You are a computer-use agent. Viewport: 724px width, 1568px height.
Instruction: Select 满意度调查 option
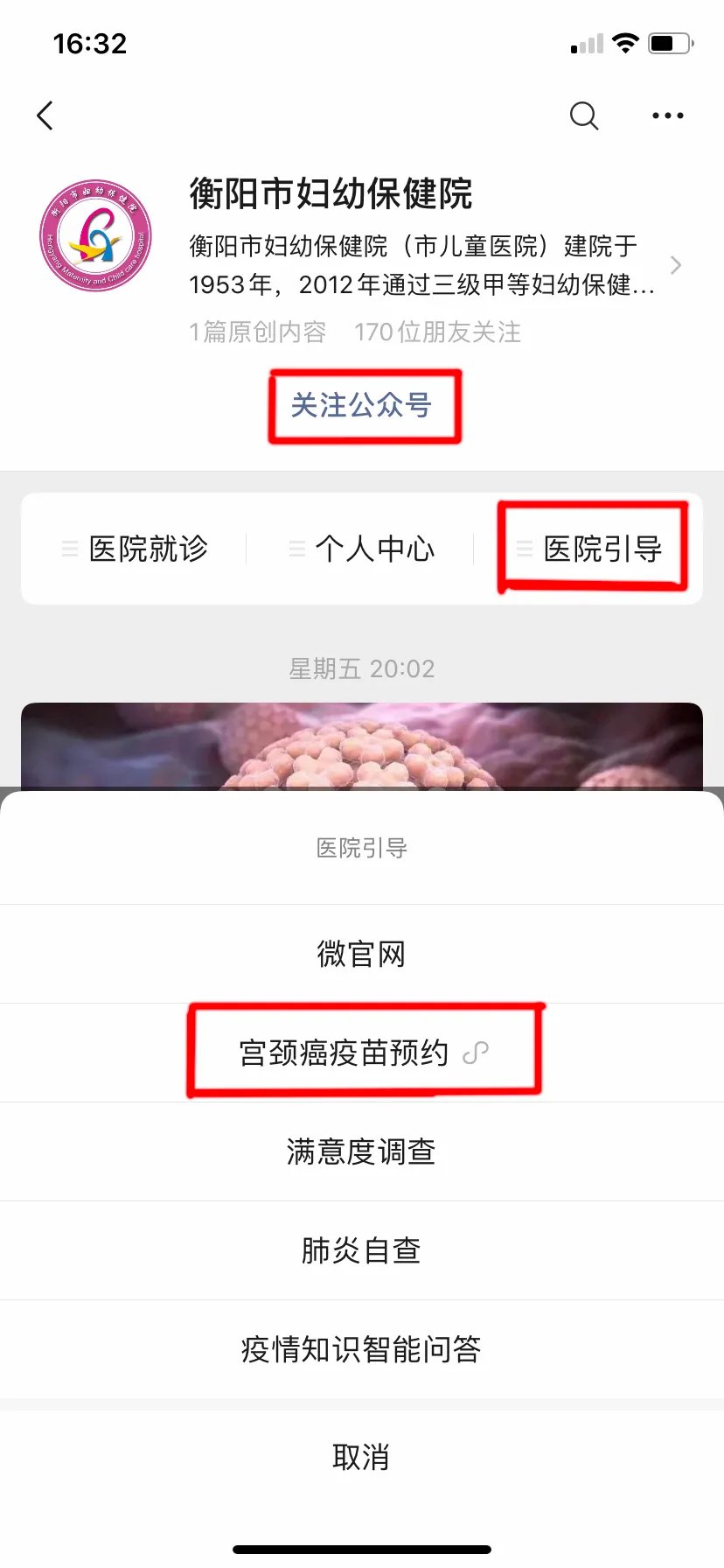tap(361, 1151)
